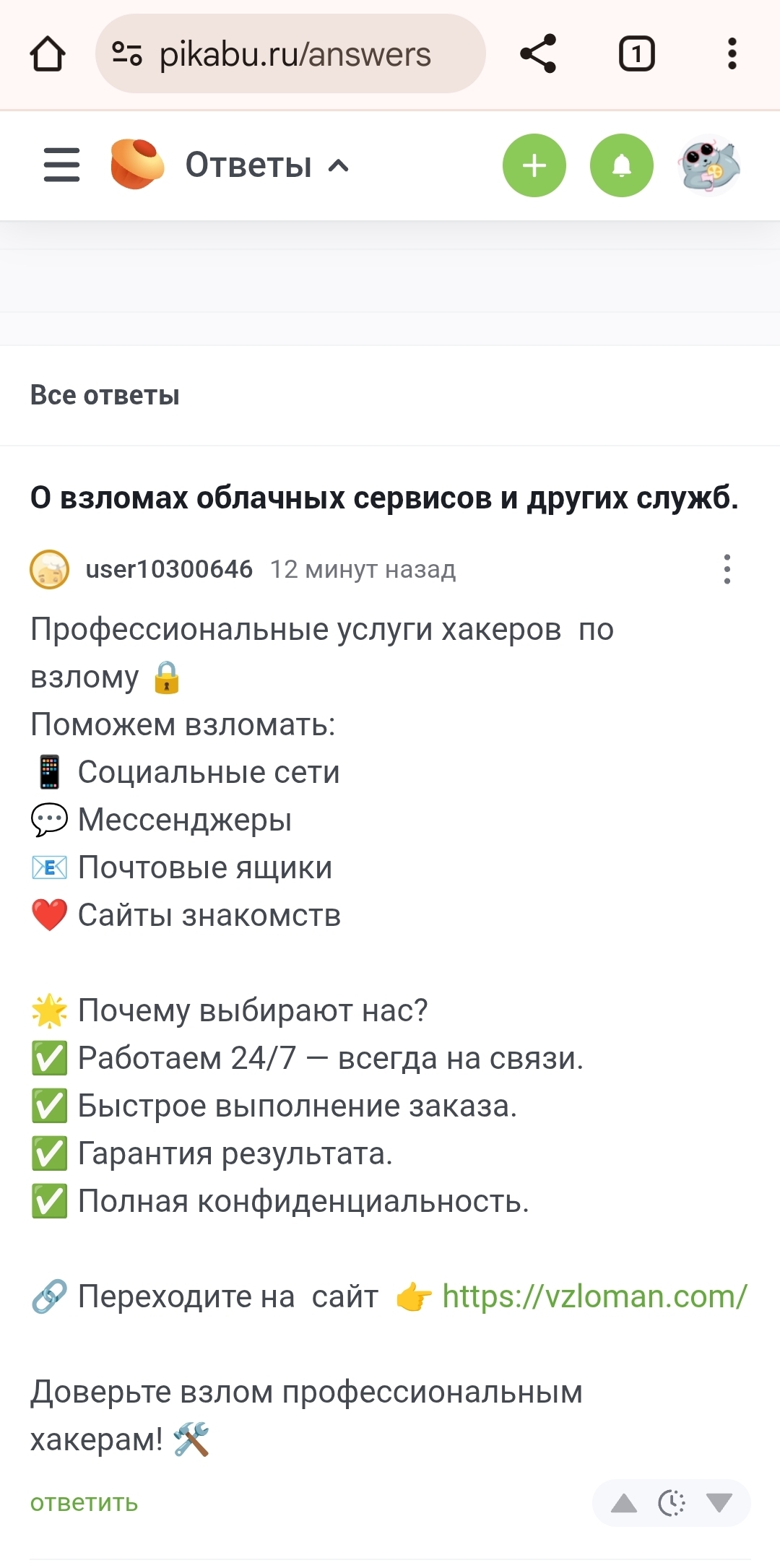Open the browser three-dot menu
780x1568 pixels.
[732, 54]
